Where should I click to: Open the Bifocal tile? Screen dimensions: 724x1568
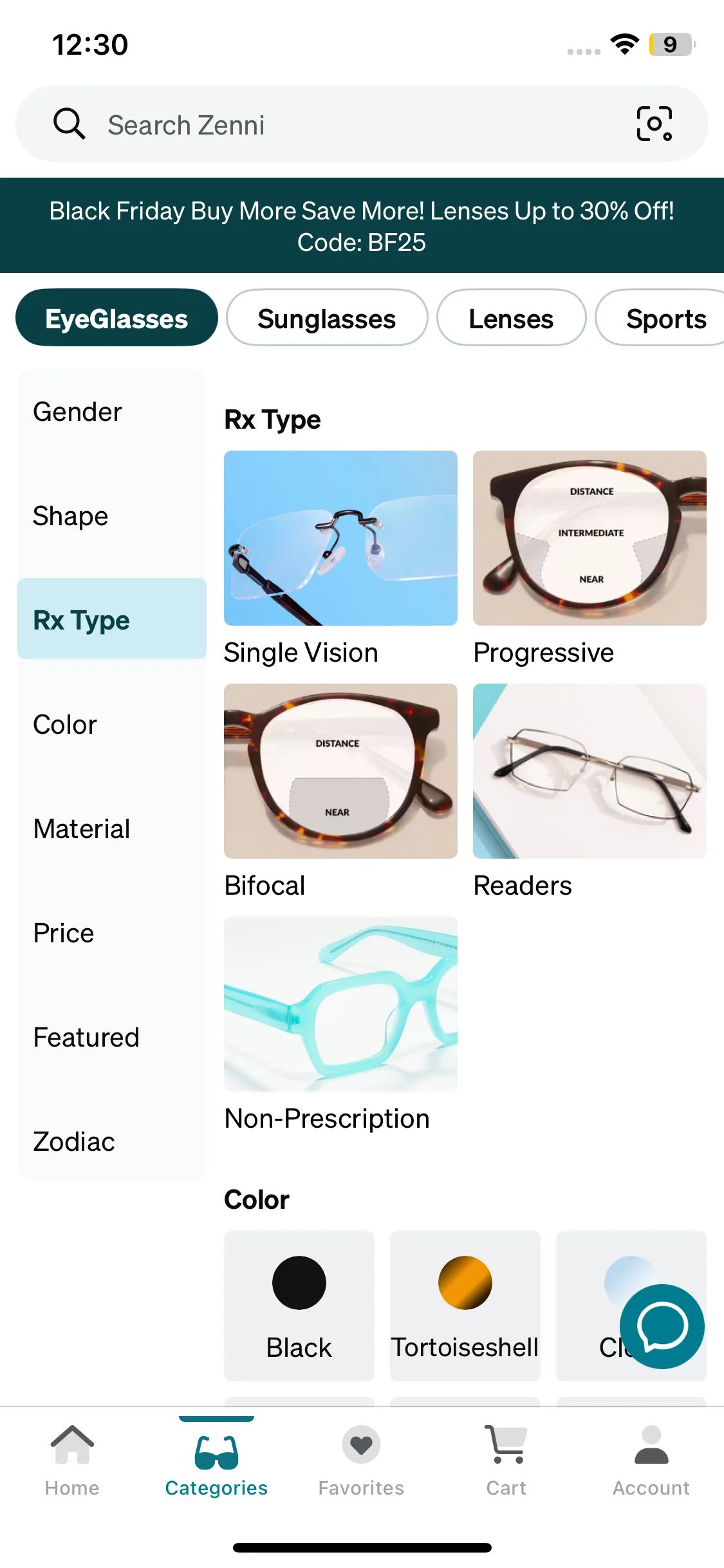340,792
